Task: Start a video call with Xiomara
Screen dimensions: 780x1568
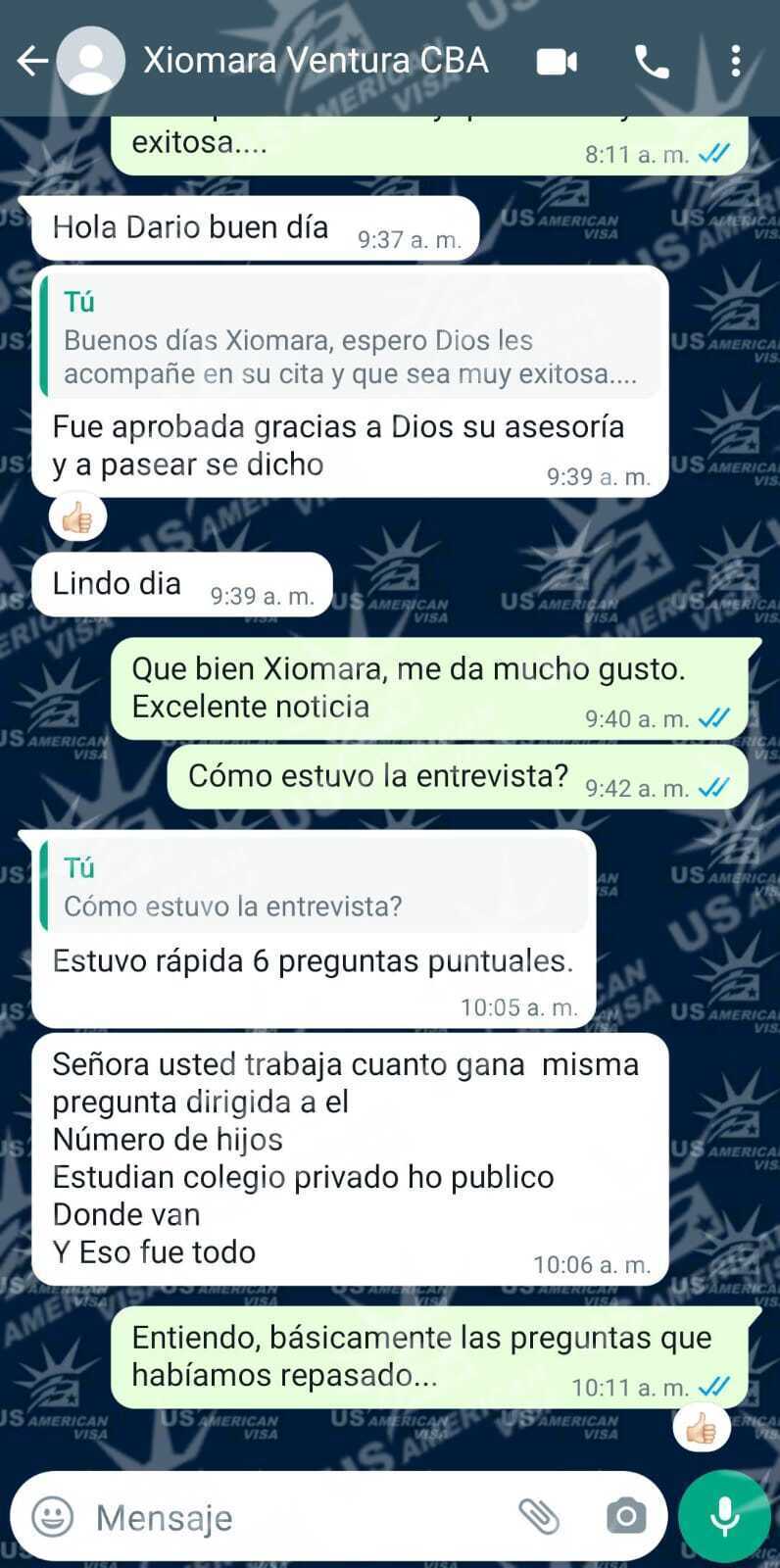Action: (557, 62)
